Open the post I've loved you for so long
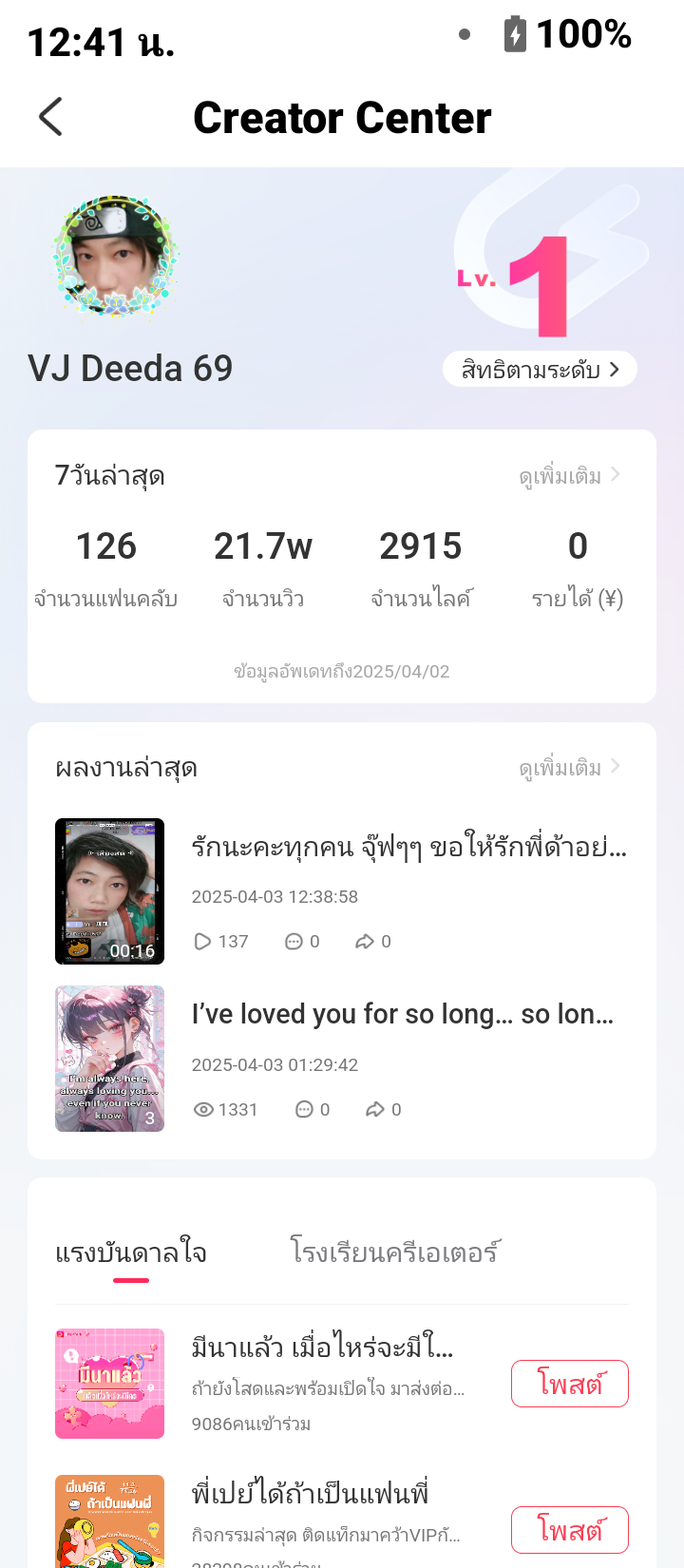This screenshot has height=1568, width=684. point(342,1059)
